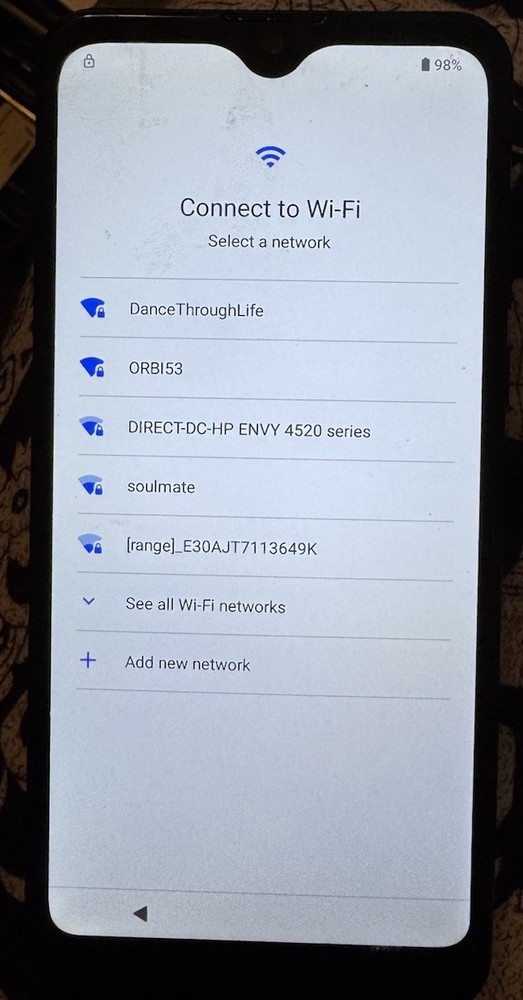Expand See all Wi-Fi networks
The width and height of the screenshot is (523, 1000).
pyautogui.click(x=263, y=605)
